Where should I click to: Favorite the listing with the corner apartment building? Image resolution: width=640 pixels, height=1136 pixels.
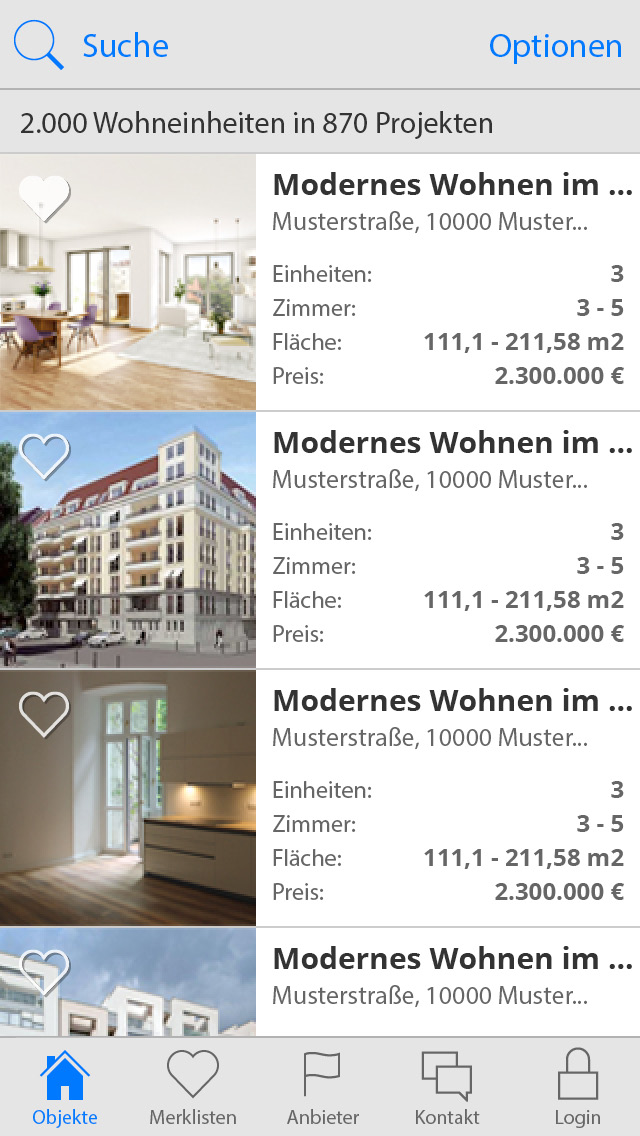[44, 456]
